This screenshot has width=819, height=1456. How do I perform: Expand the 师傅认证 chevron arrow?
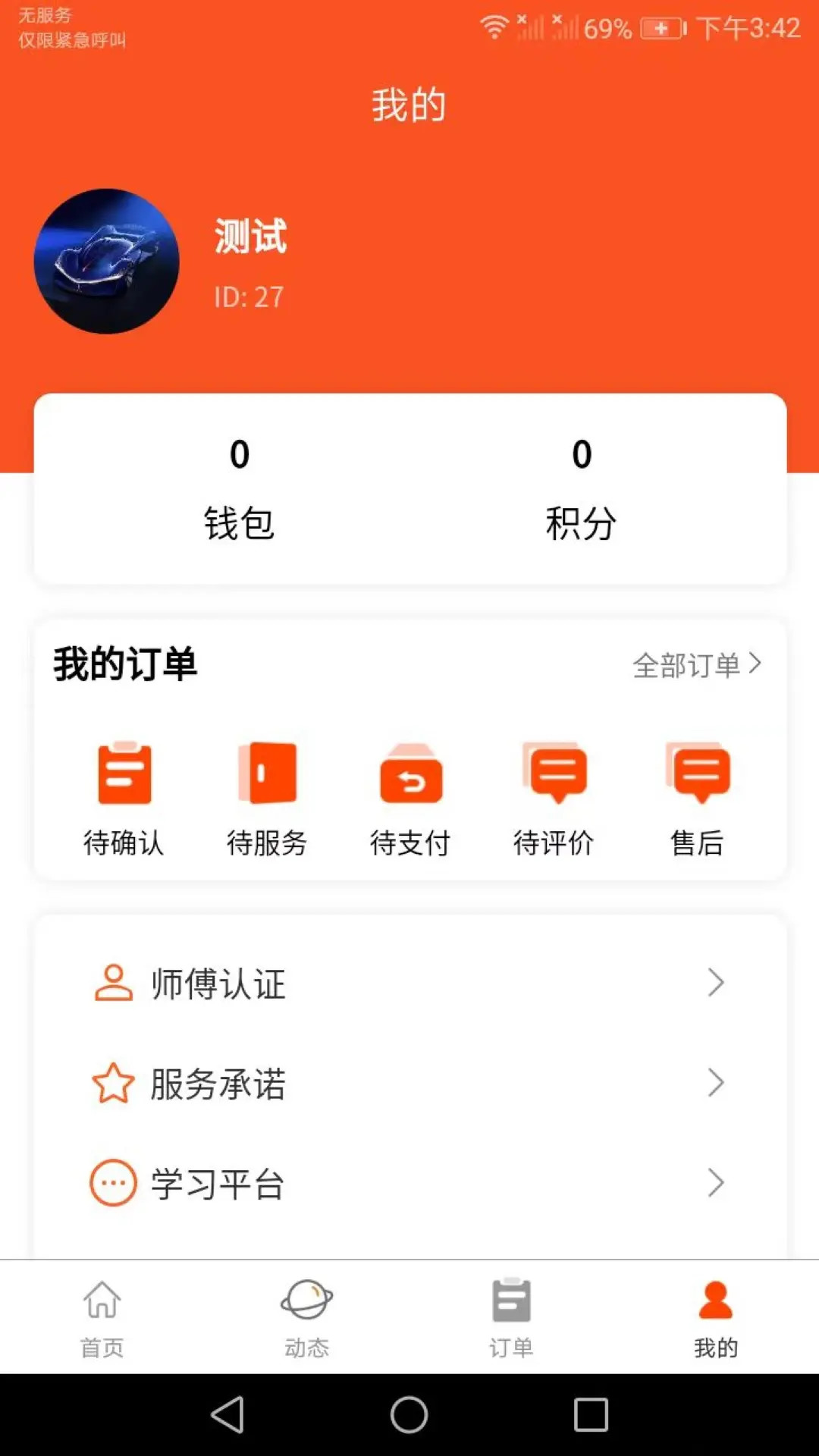[715, 984]
